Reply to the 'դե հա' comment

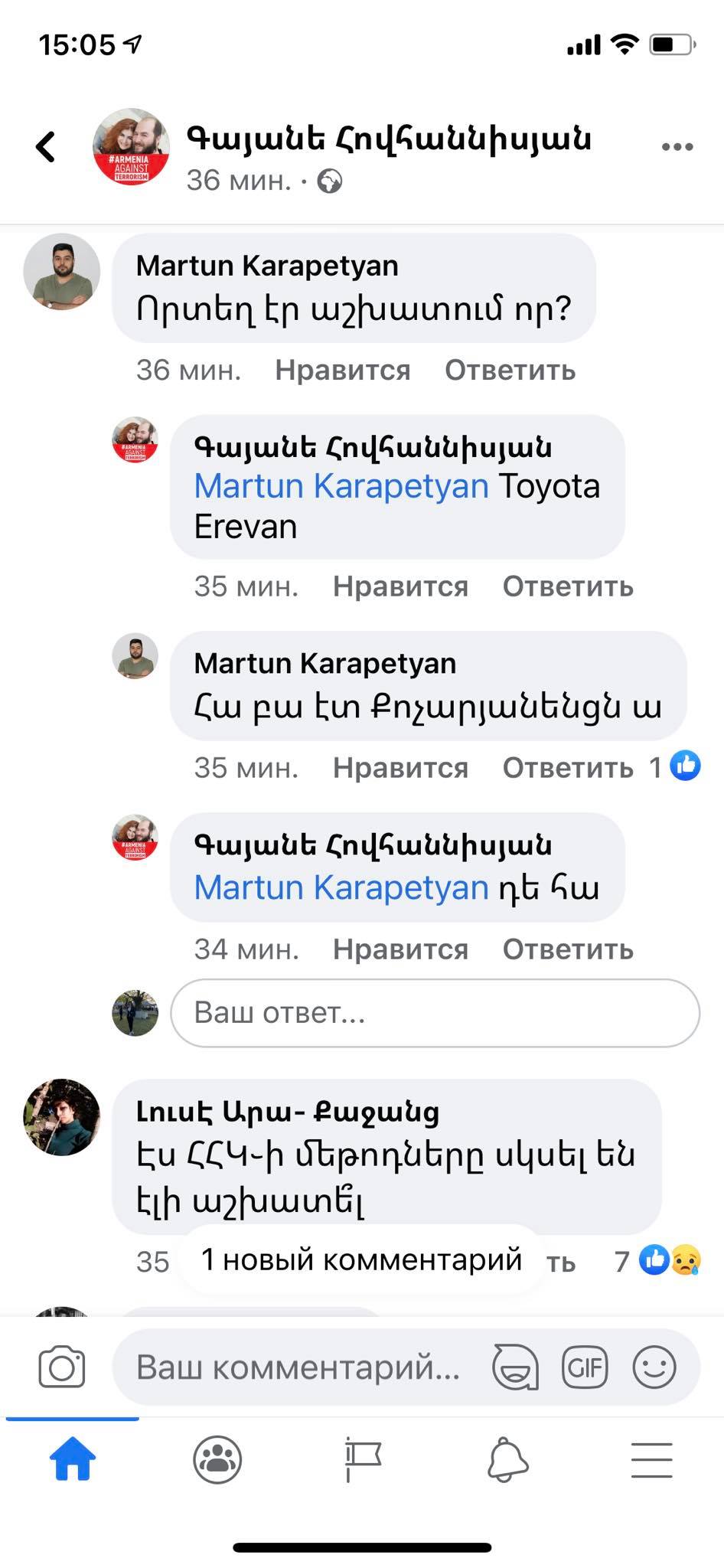(x=567, y=949)
